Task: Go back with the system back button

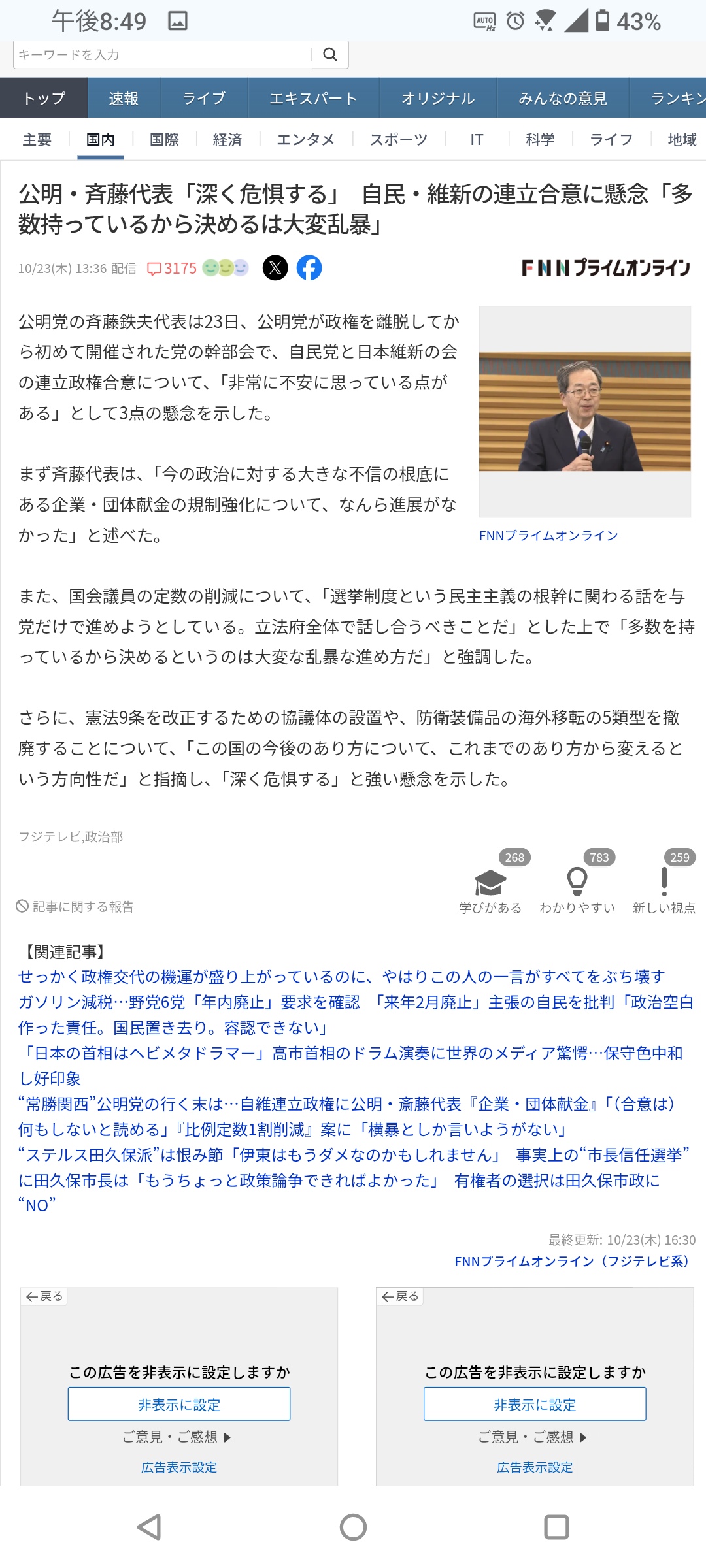Action: pyautogui.click(x=150, y=1527)
